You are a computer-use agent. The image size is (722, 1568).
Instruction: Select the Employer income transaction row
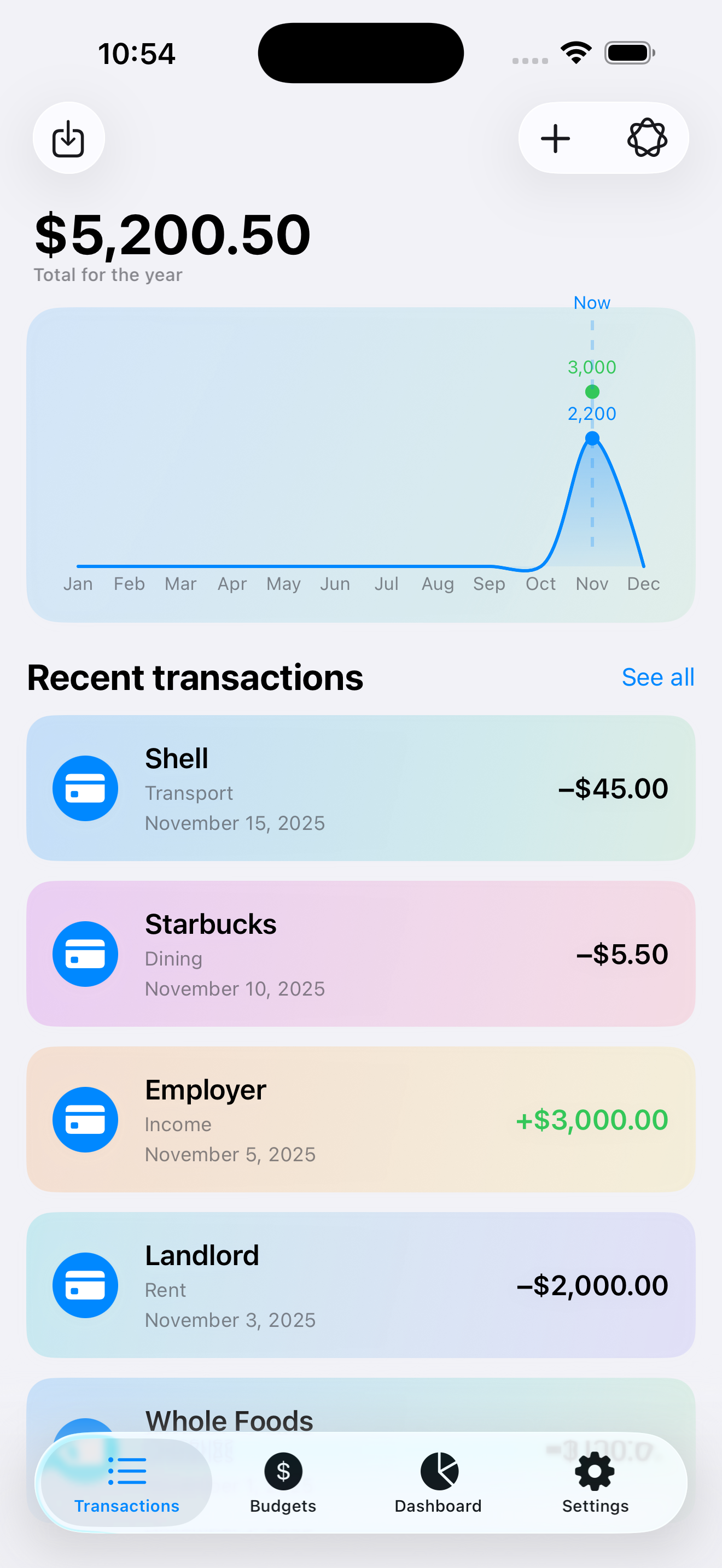point(360,1119)
